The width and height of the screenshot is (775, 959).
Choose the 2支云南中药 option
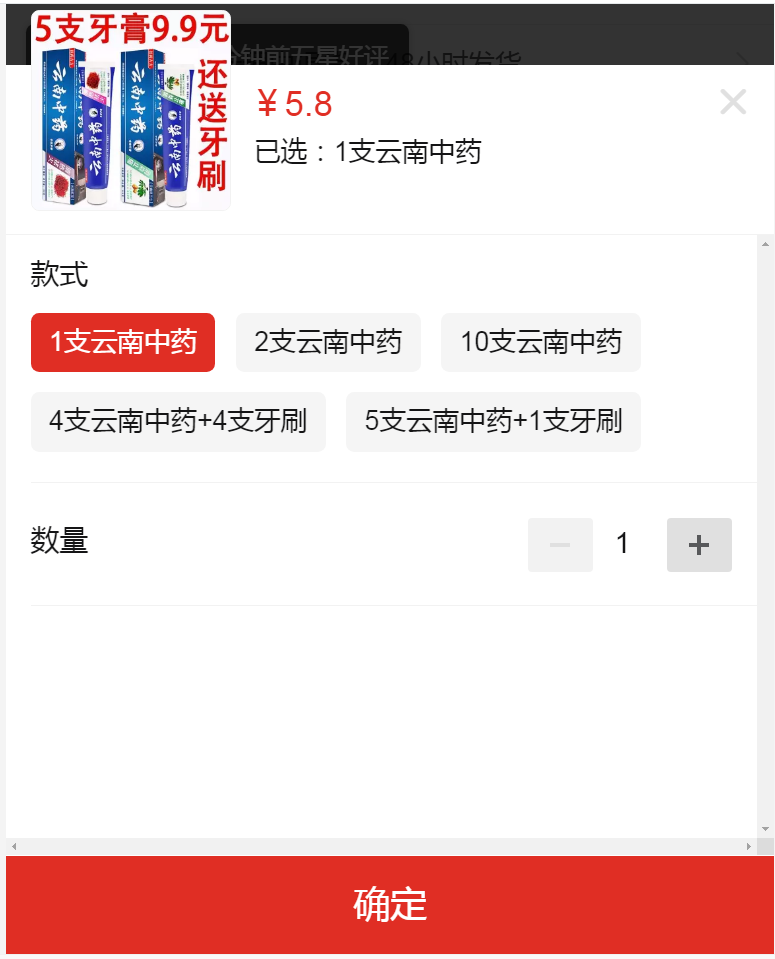click(328, 342)
